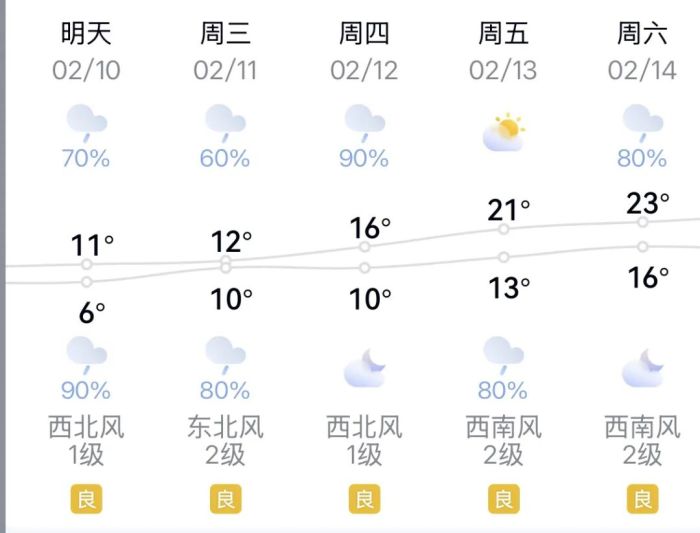Select the 周五 02/13 forecast day

pyautogui.click(x=503, y=52)
